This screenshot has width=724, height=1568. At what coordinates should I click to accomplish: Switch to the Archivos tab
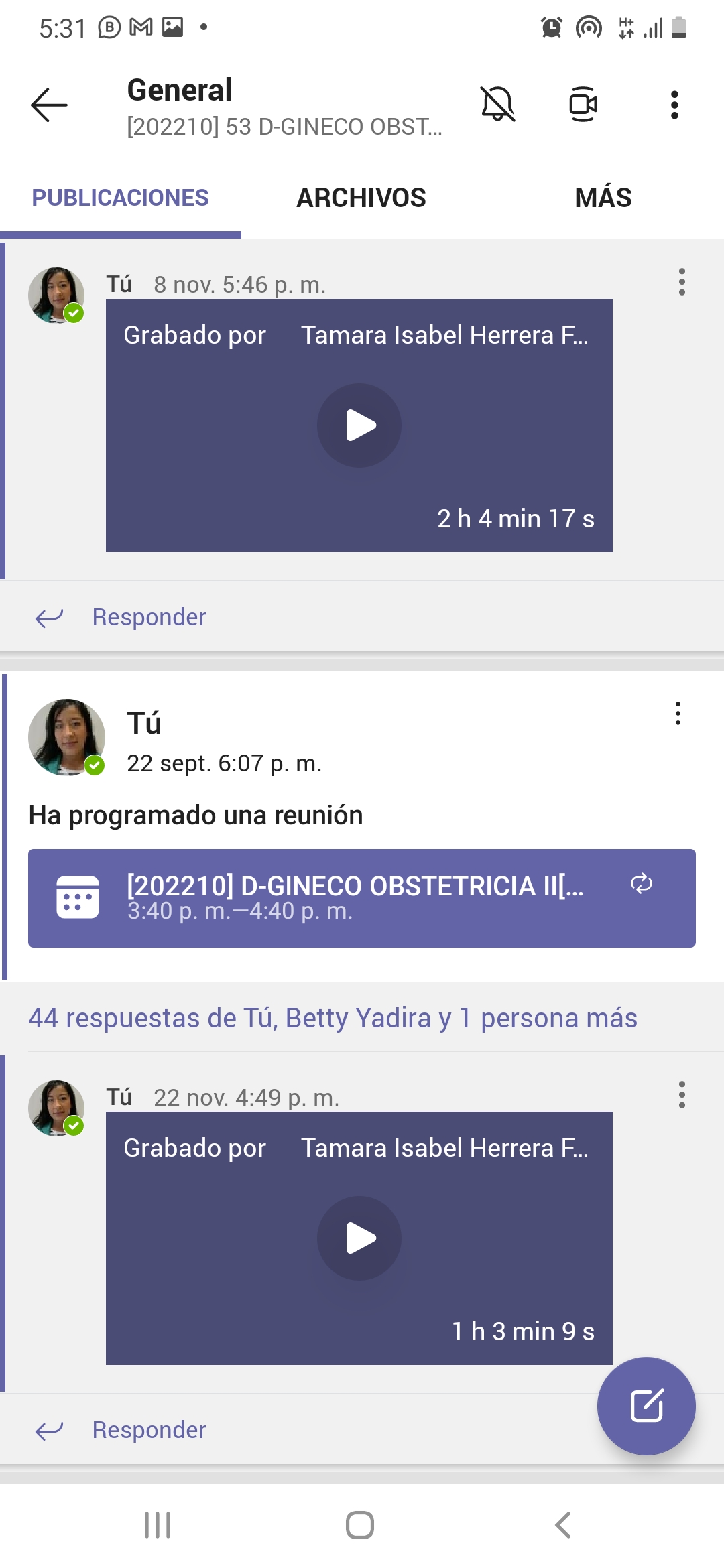361,198
